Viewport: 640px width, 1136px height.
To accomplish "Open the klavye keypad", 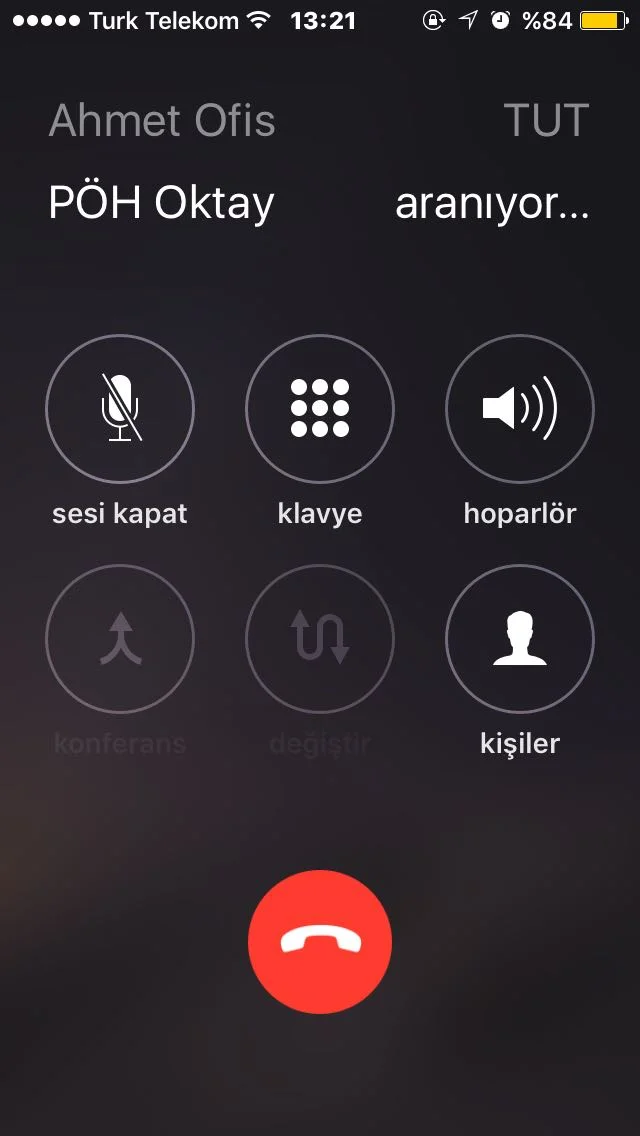I will [x=320, y=409].
